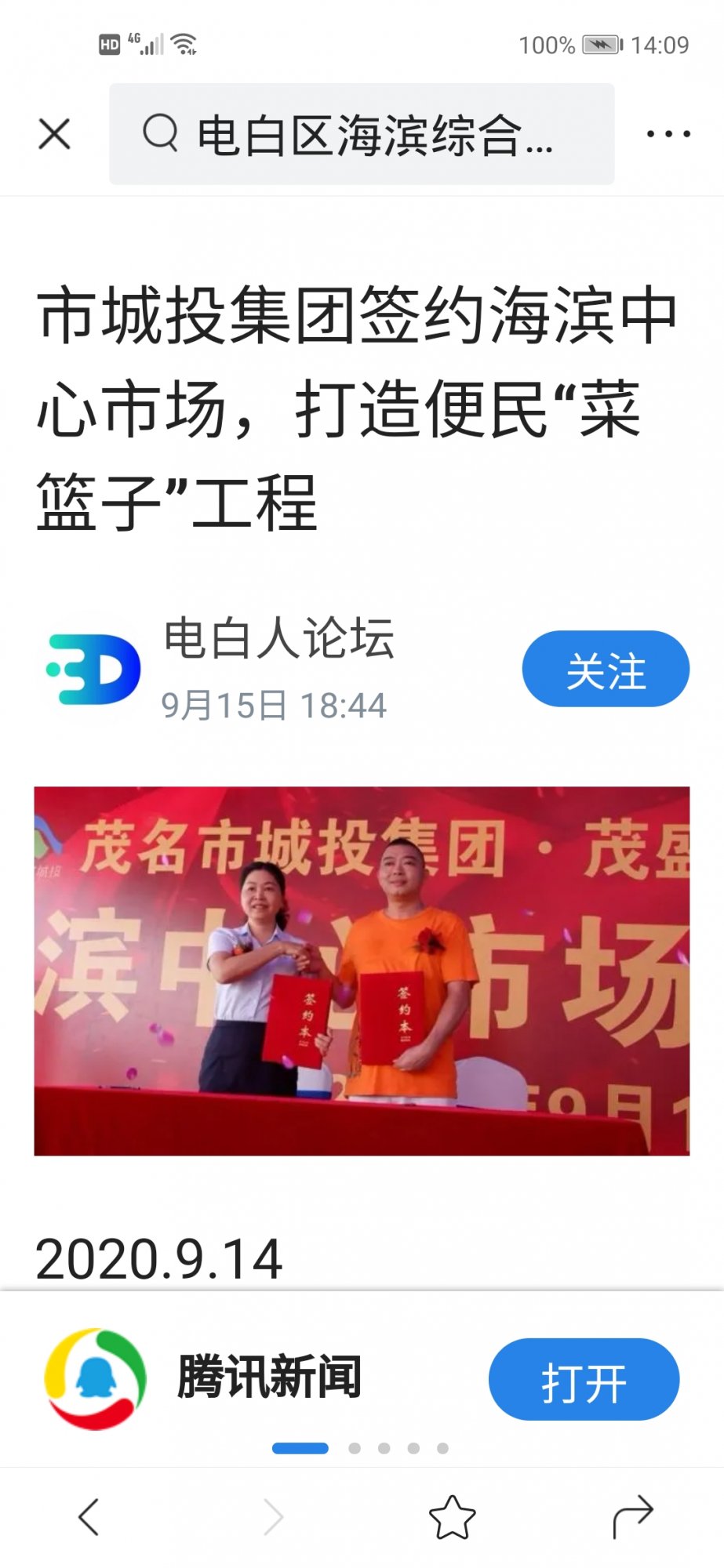Follow 电白人论坛 with 关注 button
Viewport: 724px width, 1568px height.
pyautogui.click(x=605, y=669)
